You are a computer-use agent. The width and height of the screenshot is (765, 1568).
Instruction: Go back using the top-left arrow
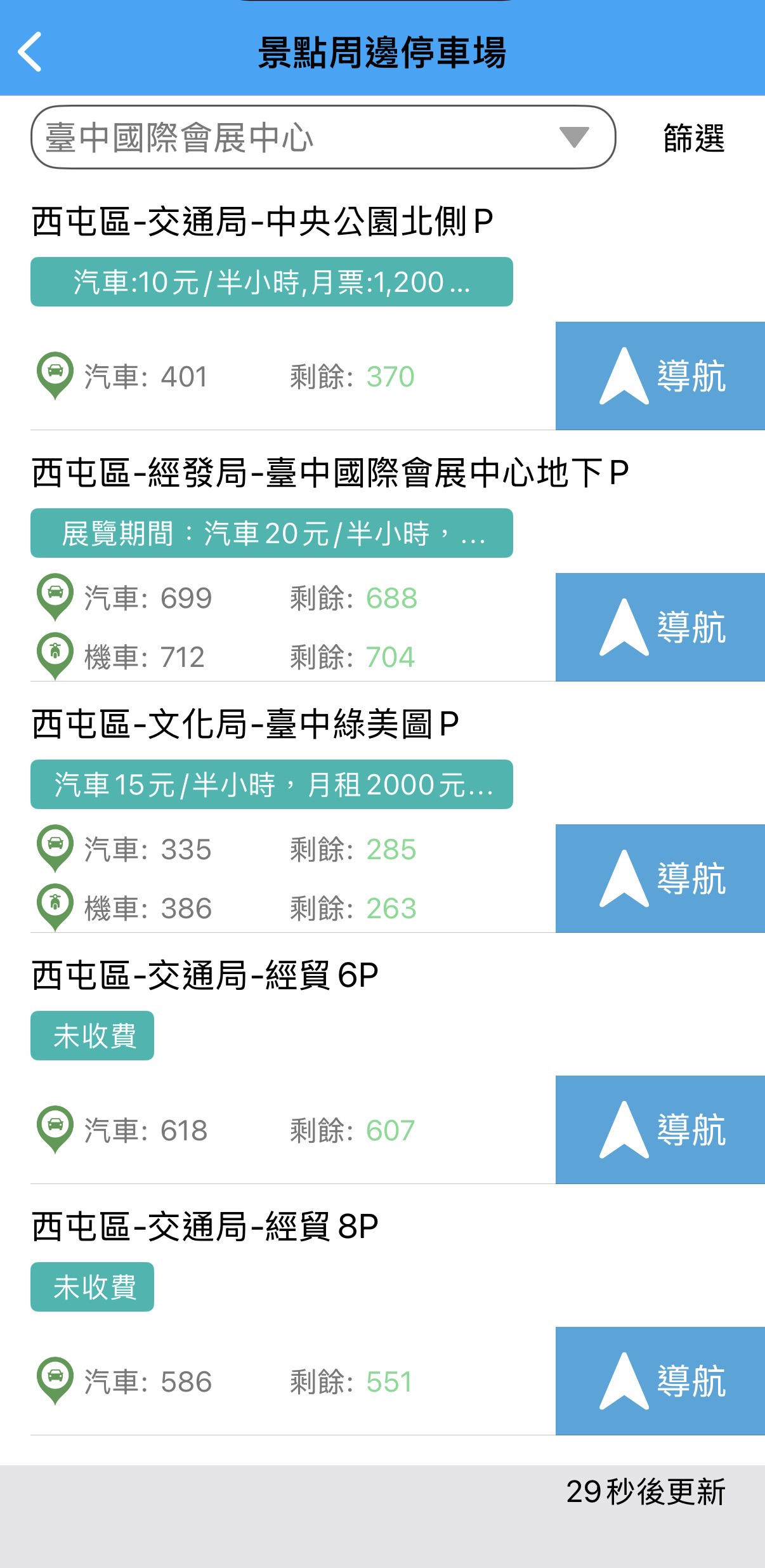(30, 51)
